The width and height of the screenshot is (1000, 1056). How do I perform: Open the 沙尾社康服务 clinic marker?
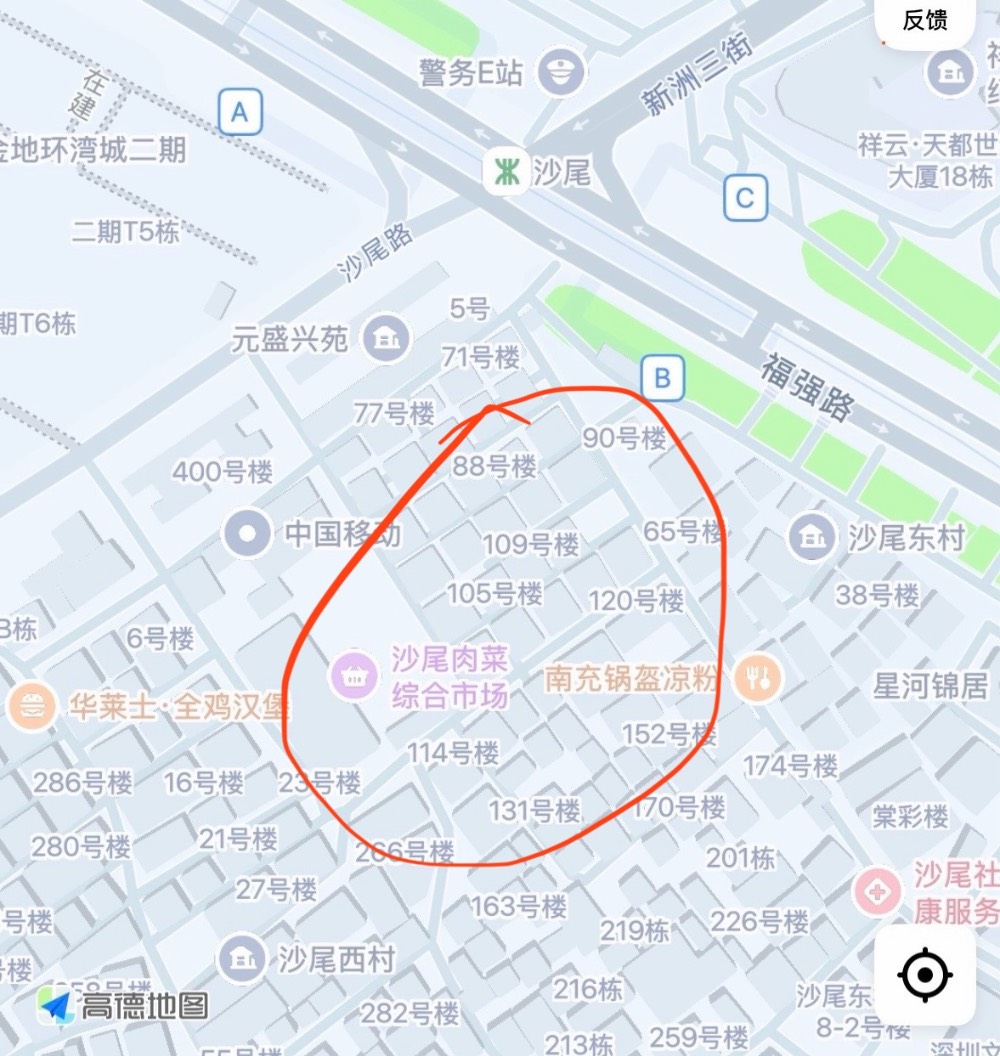tap(877, 892)
